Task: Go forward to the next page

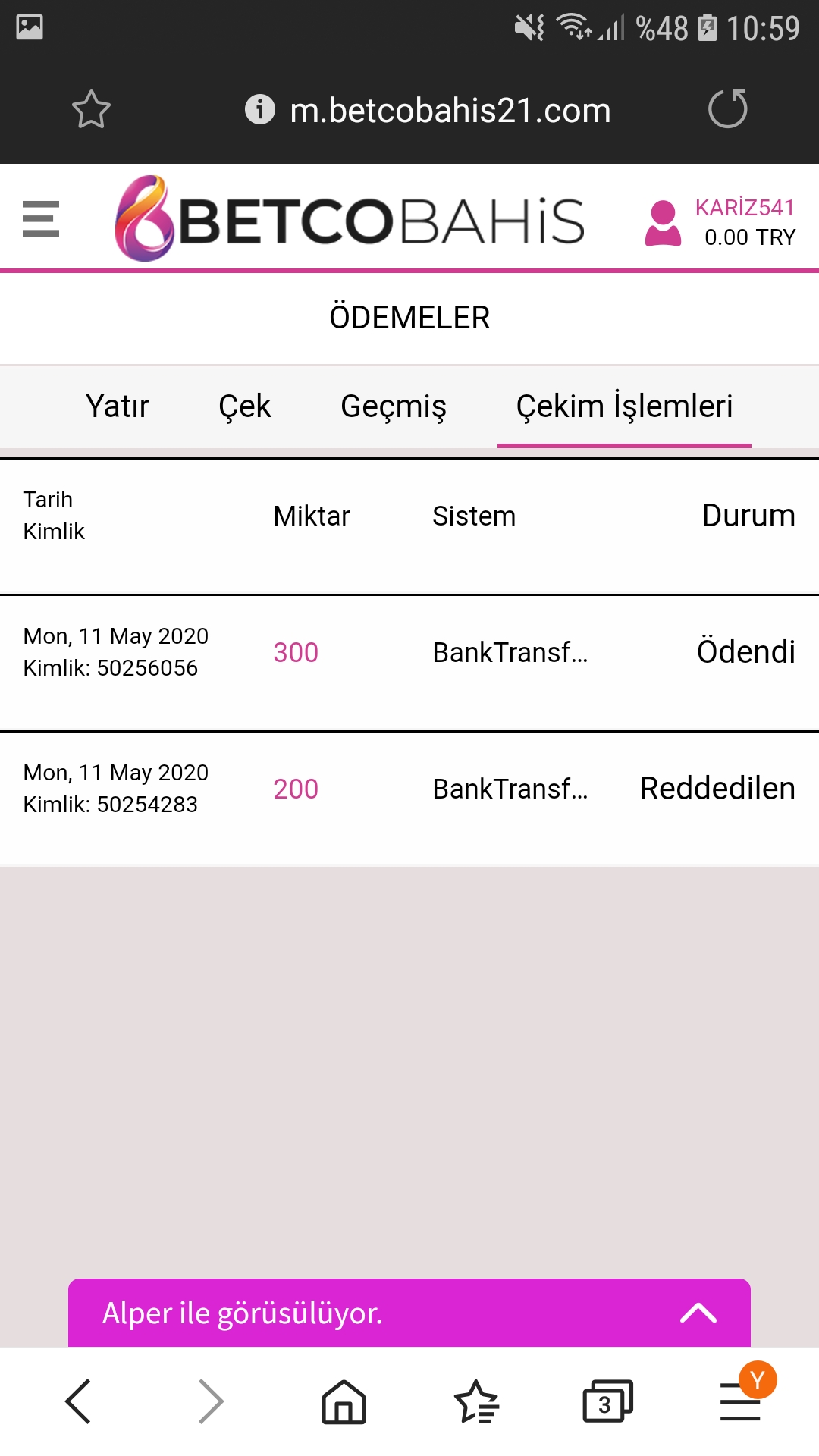Action: coord(211,1401)
